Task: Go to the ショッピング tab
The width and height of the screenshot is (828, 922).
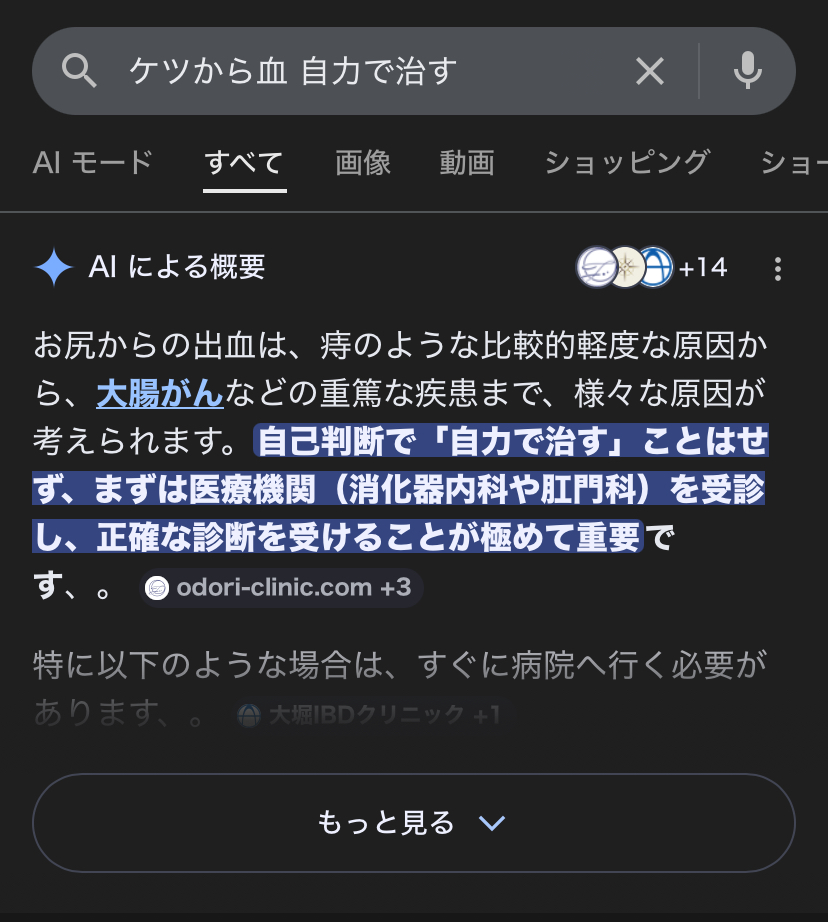Action: click(x=627, y=162)
